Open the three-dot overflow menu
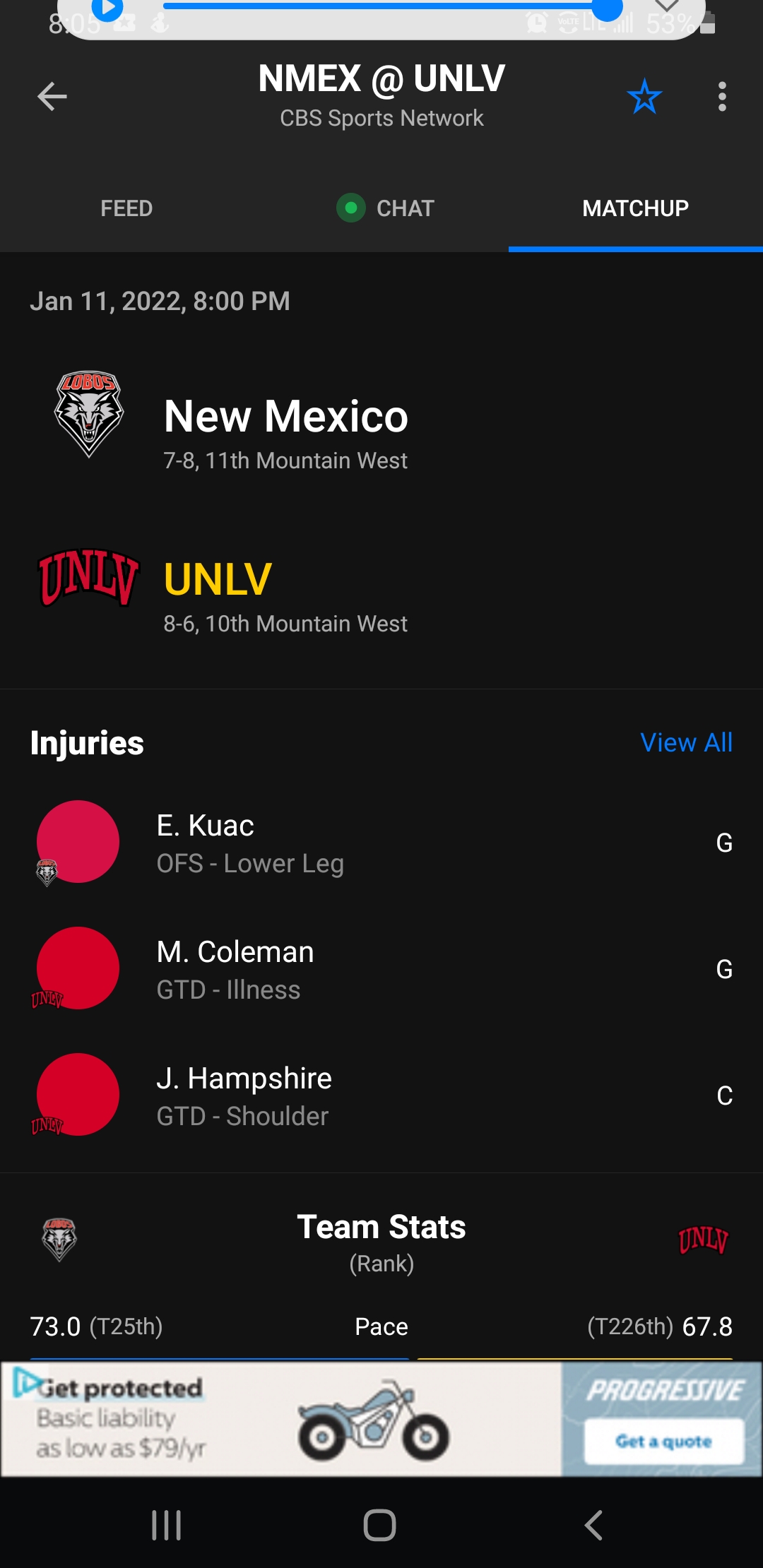Viewport: 763px width, 1568px height. click(x=721, y=97)
